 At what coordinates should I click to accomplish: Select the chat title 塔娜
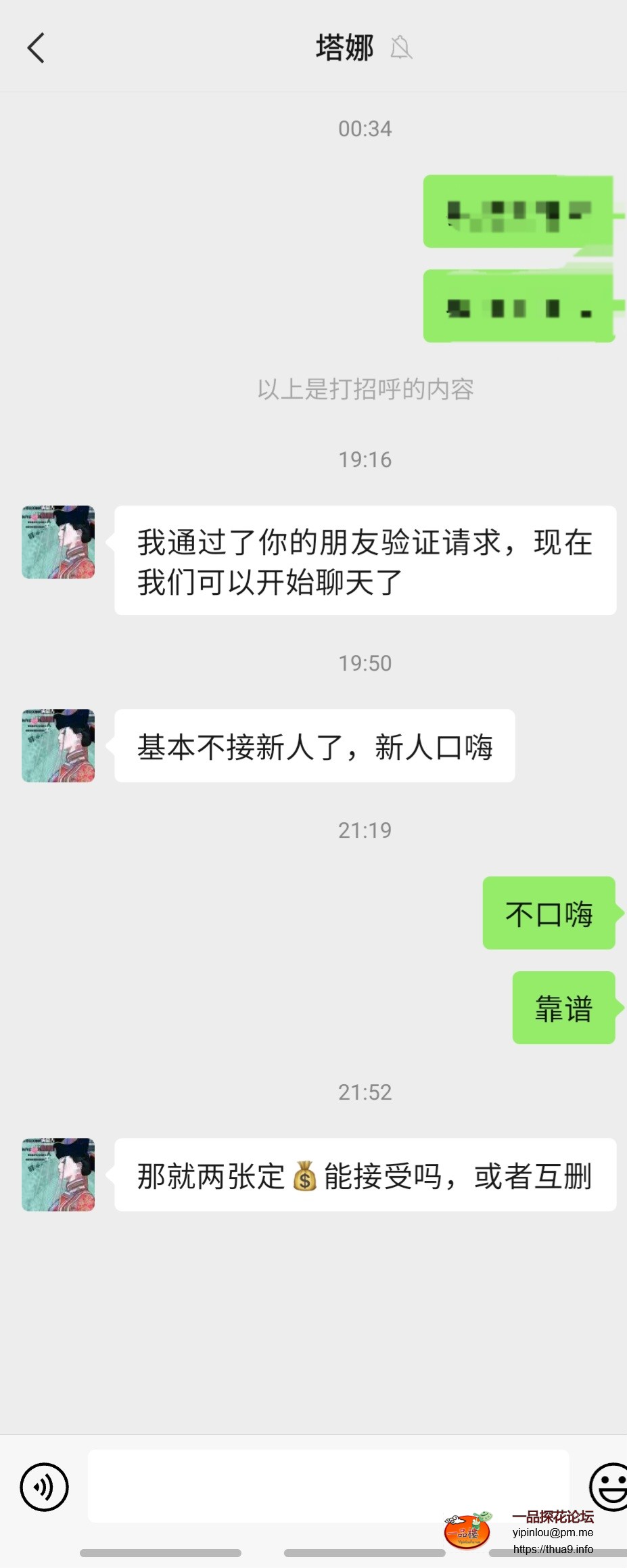[342, 47]
